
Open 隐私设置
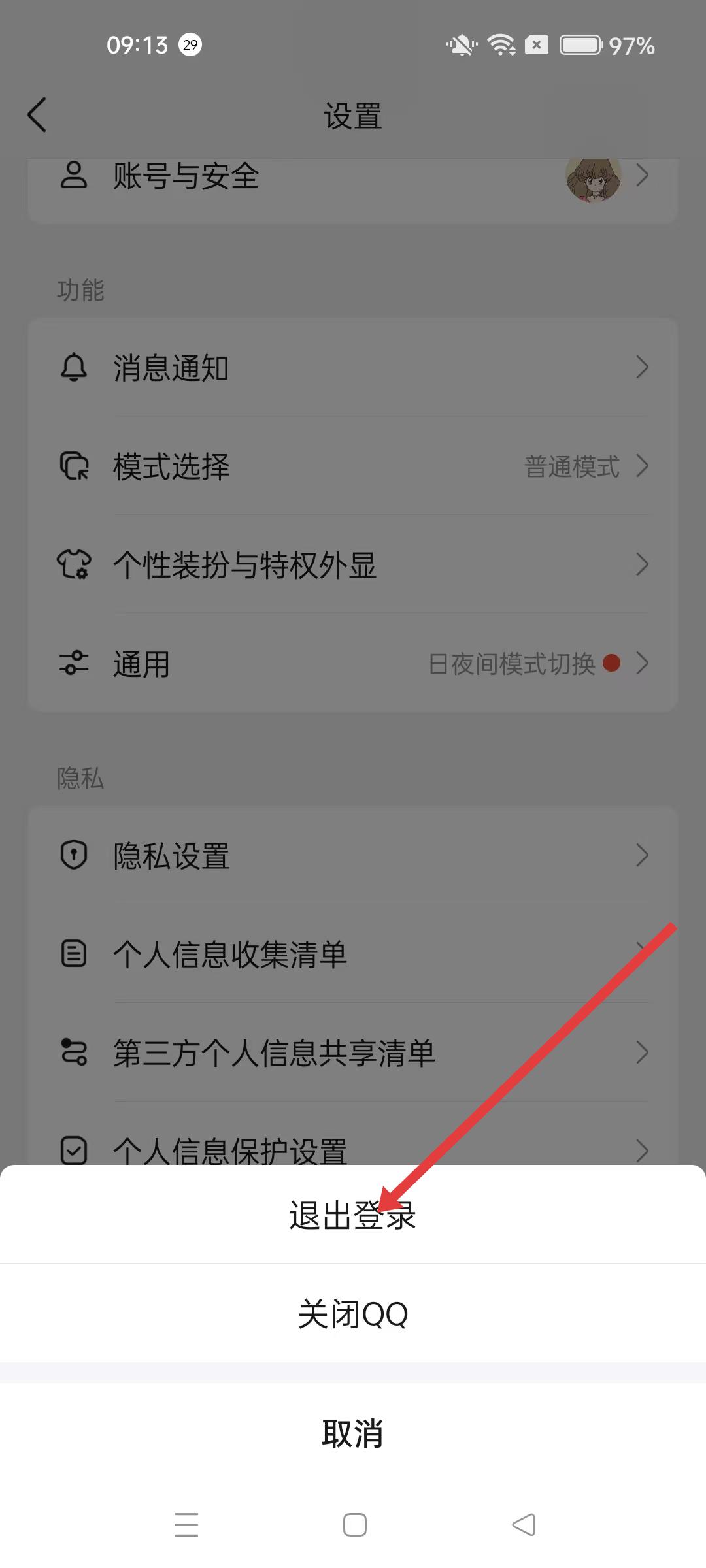(353, 856)
